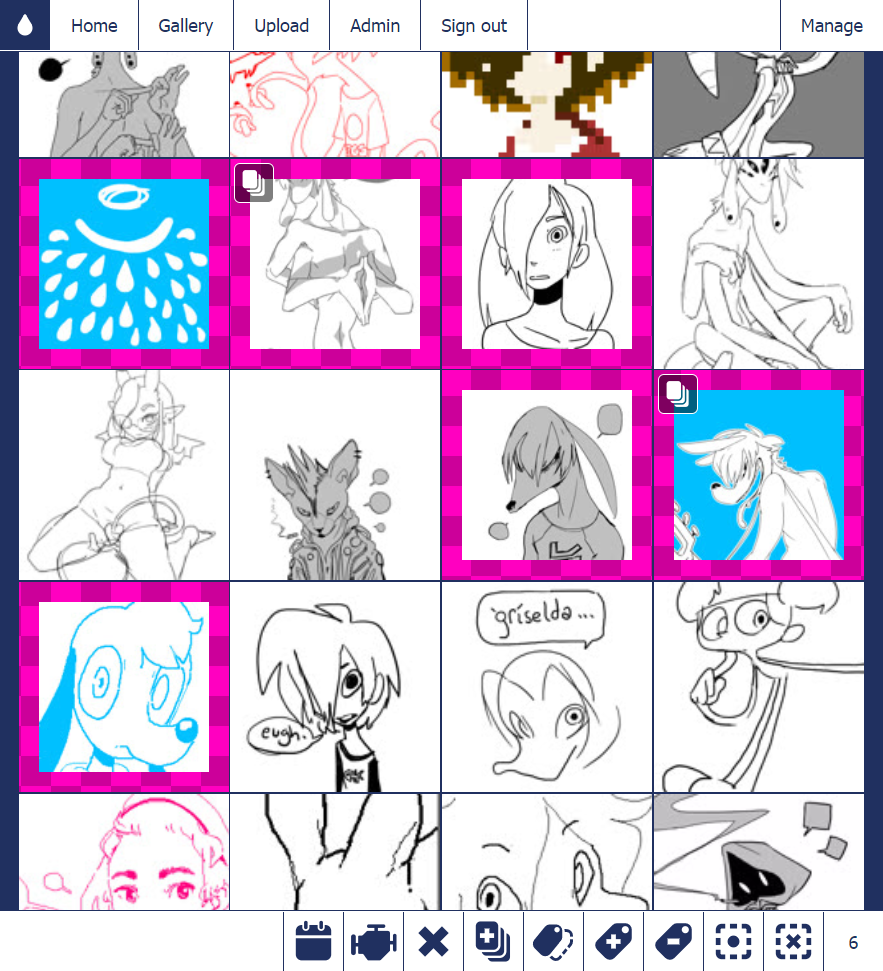Sign out of the account
The image size is (883, 971).
click(473, 26)
